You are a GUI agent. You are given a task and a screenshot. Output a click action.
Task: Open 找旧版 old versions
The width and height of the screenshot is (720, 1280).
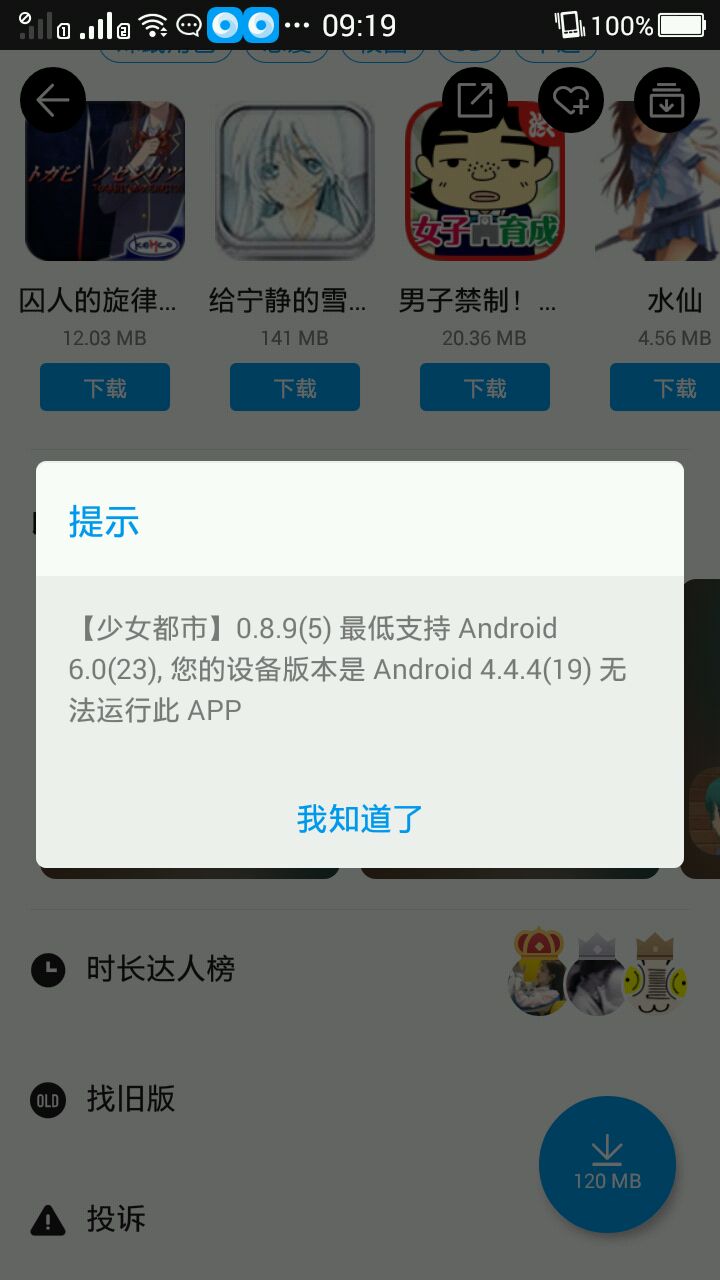click(x=130, y=1099)
